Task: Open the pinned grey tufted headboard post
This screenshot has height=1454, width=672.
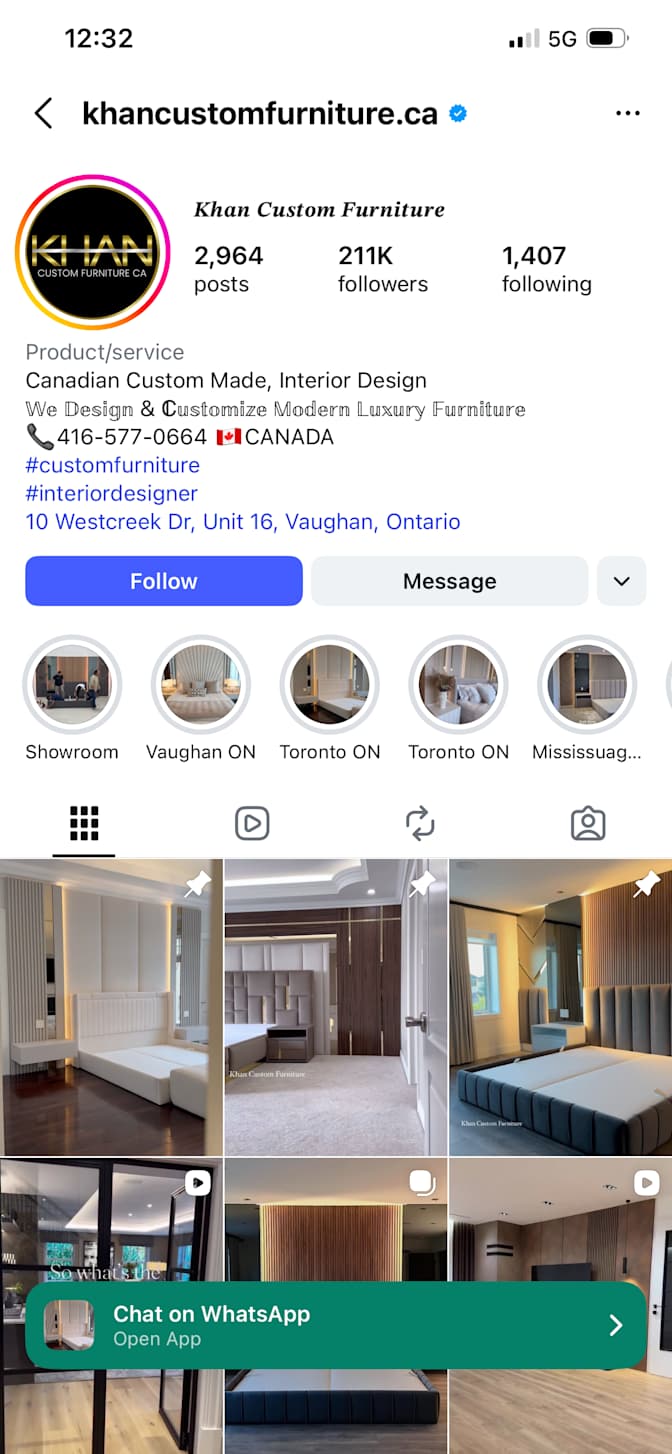Action: pos(335,1005)
